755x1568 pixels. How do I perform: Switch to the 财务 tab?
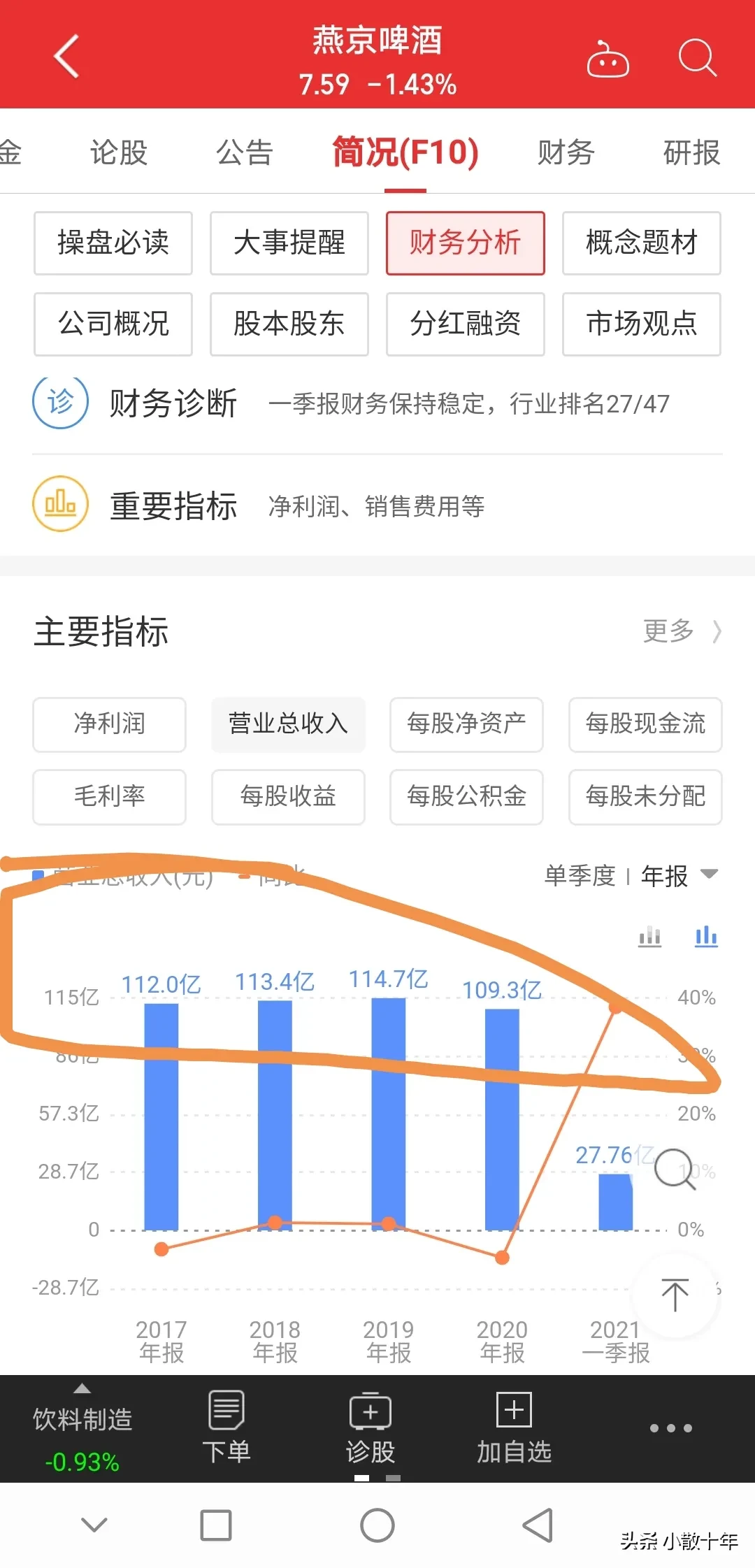566,152
